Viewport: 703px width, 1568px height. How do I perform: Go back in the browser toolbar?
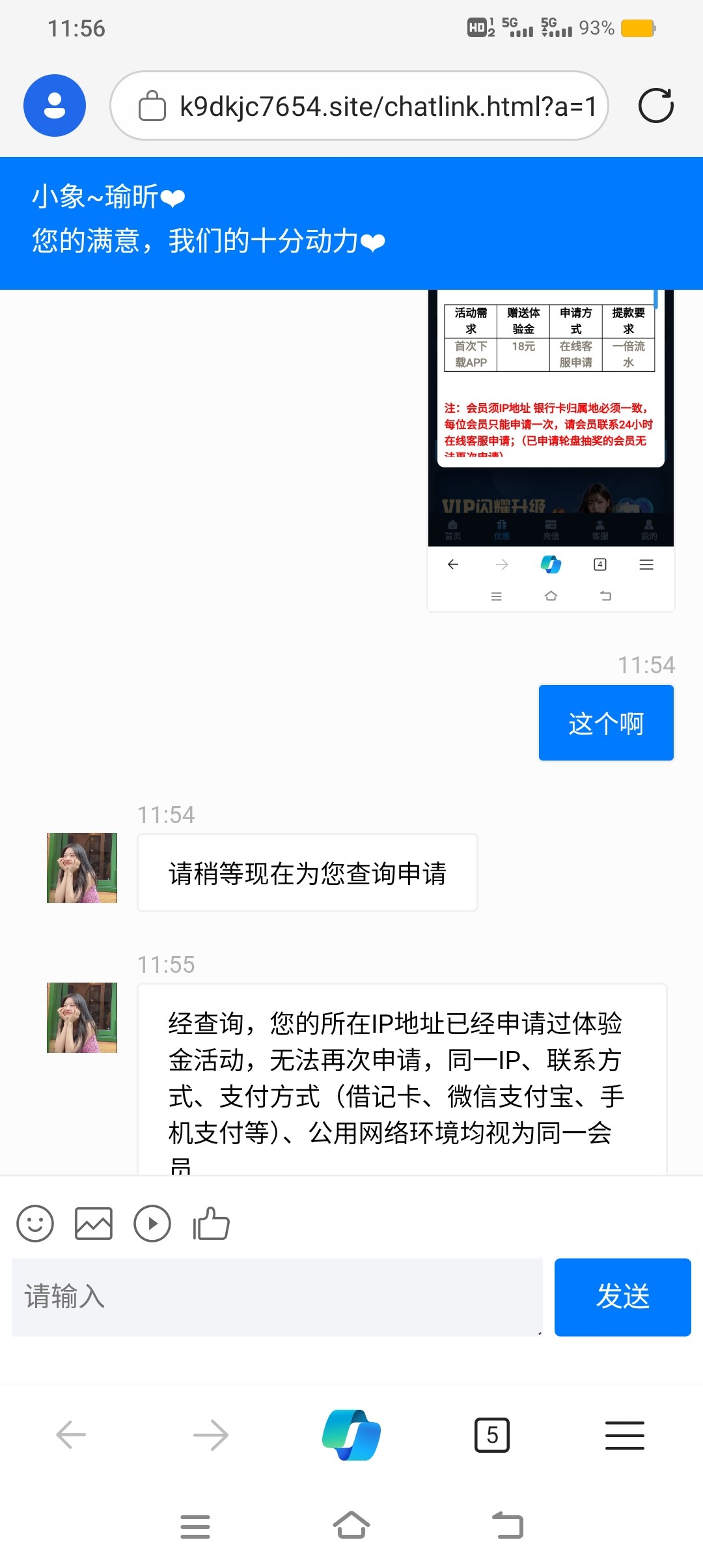tap(72, 1435)
